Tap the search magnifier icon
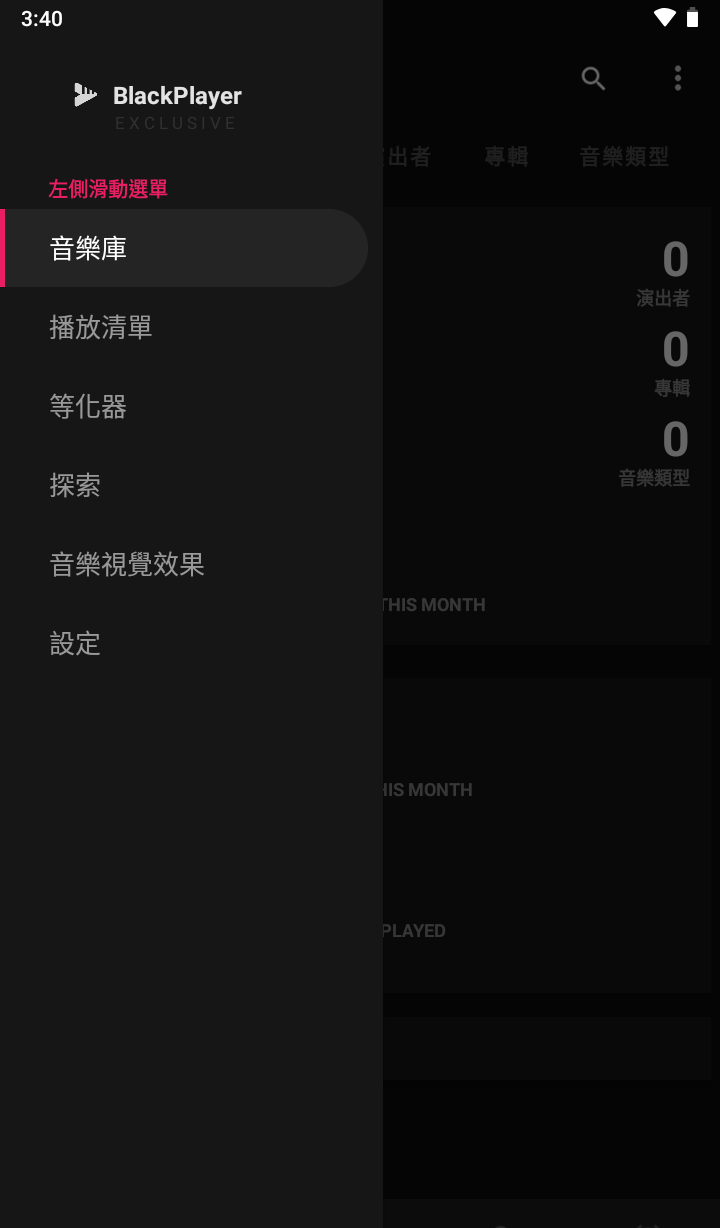This screenshot has width=720, height=1228. 593,79
